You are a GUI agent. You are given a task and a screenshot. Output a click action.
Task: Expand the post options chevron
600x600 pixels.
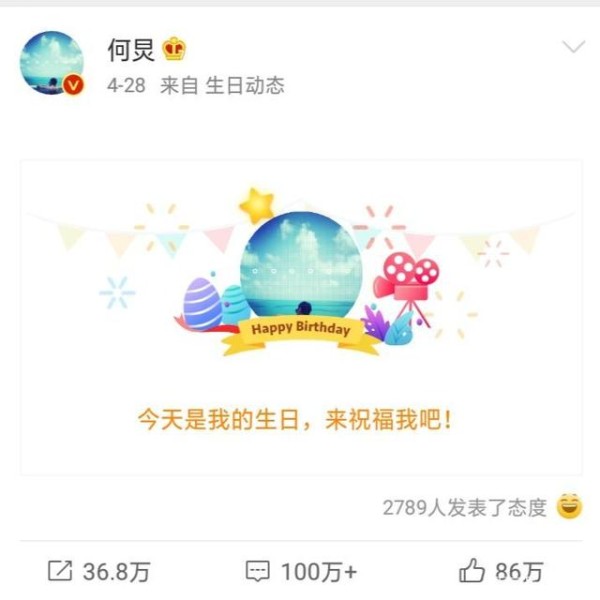[x=572, y=48]
